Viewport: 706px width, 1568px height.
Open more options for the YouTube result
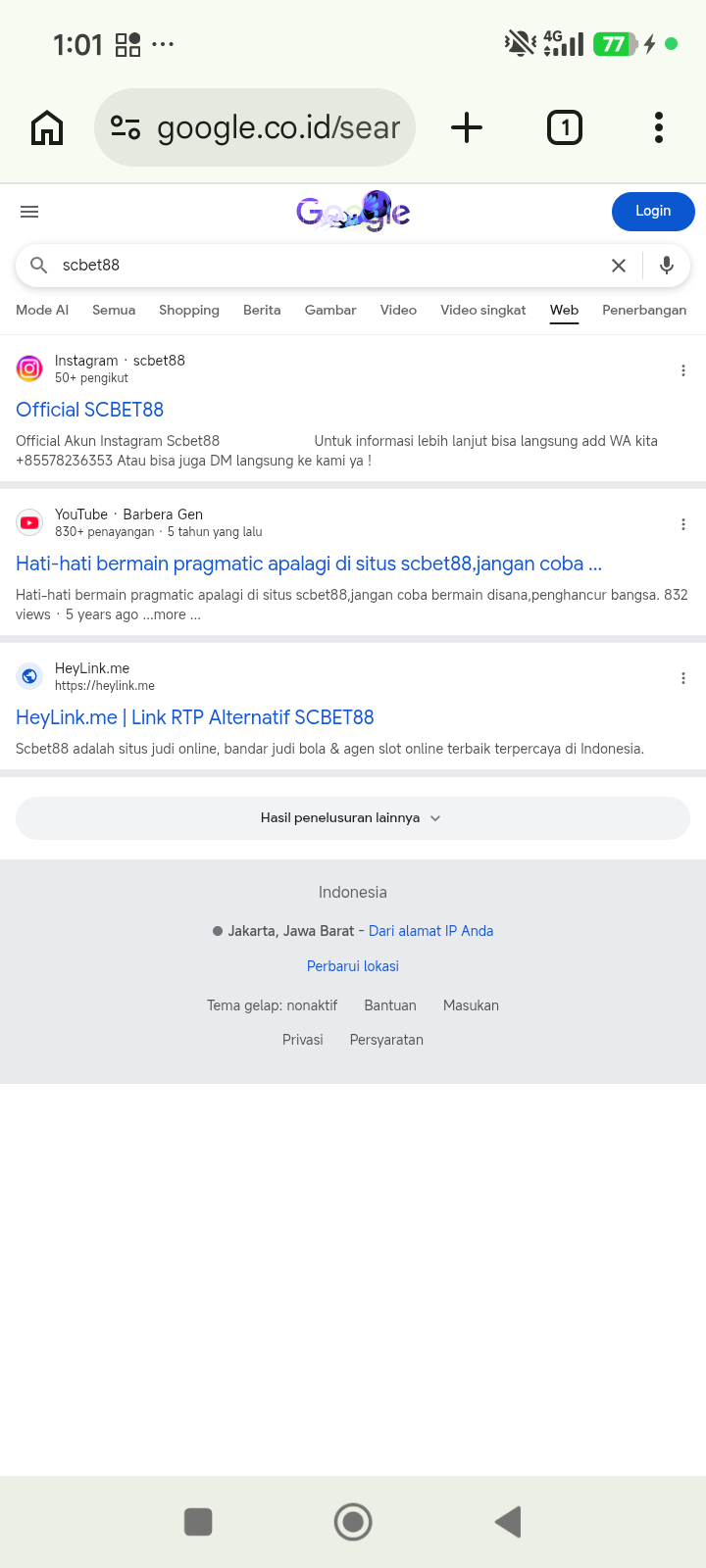coord(683,524)
